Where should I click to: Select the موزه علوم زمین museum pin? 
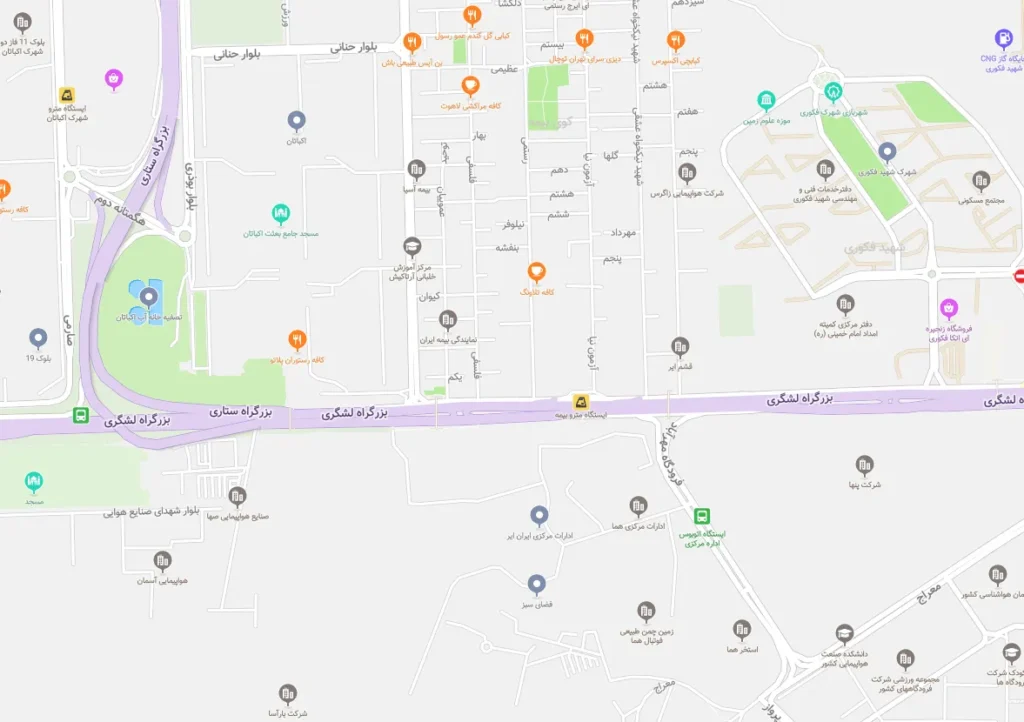click(x=767, y=100)
